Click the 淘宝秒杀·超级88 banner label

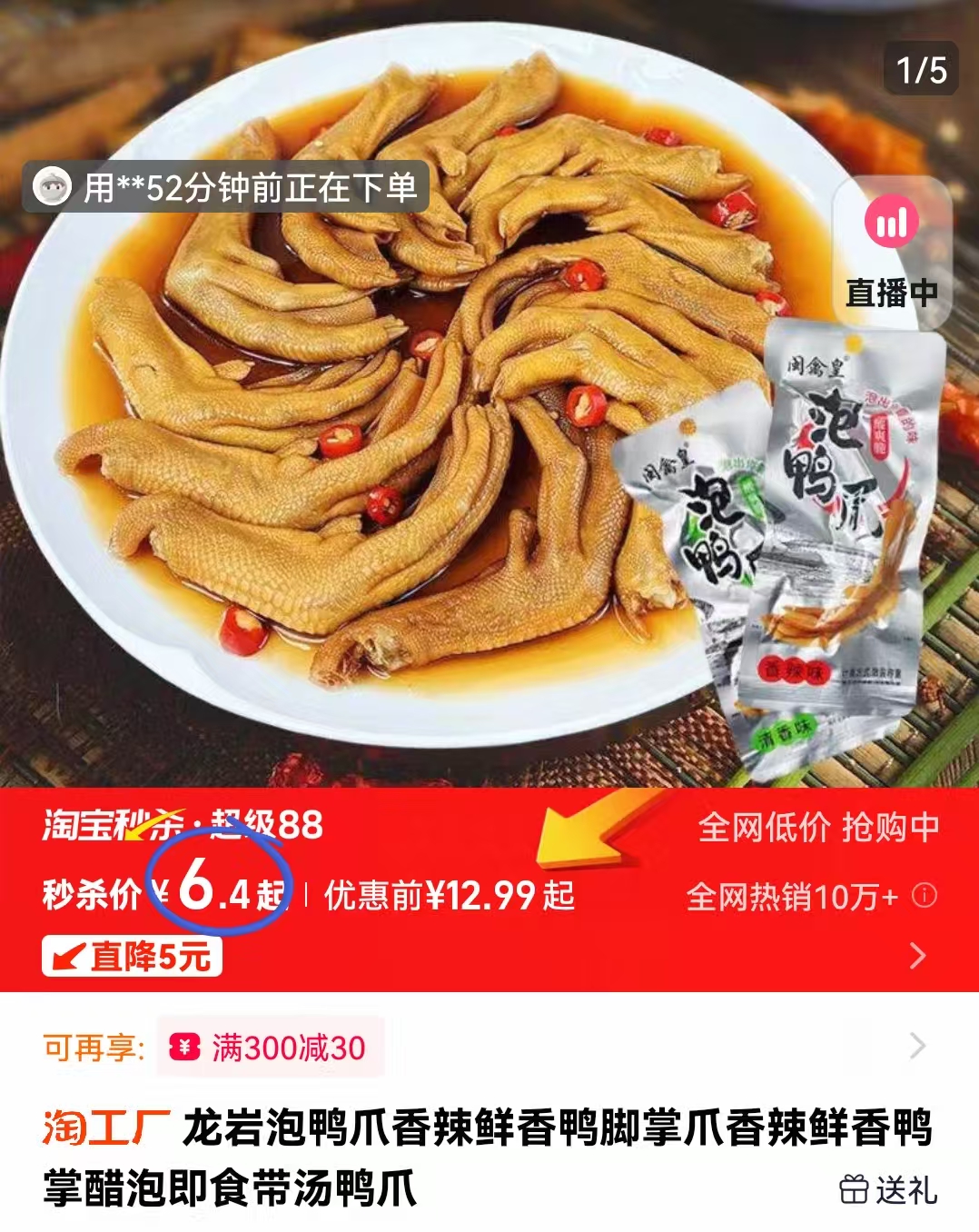182,827
